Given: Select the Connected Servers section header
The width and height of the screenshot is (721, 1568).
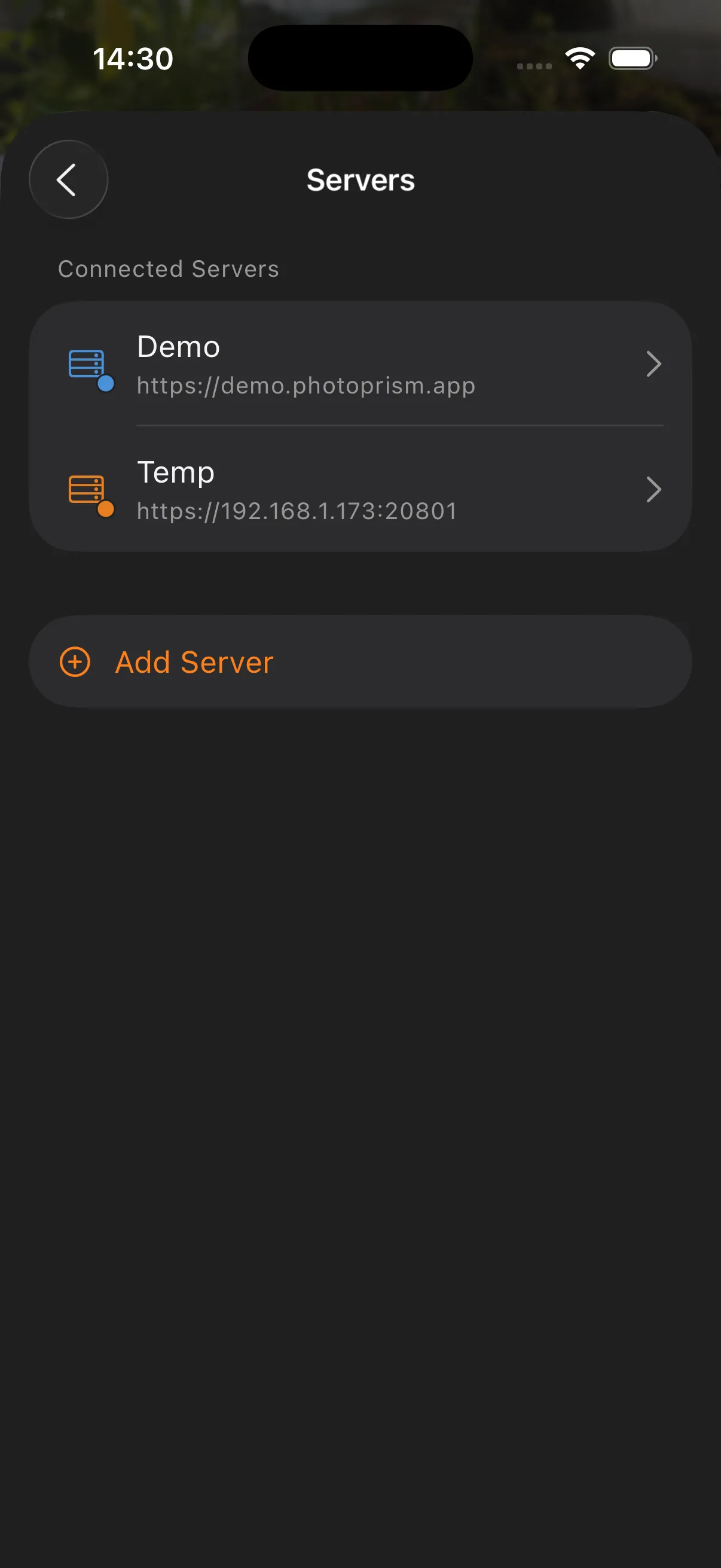Looking at the screenshot, I should 169,269.
